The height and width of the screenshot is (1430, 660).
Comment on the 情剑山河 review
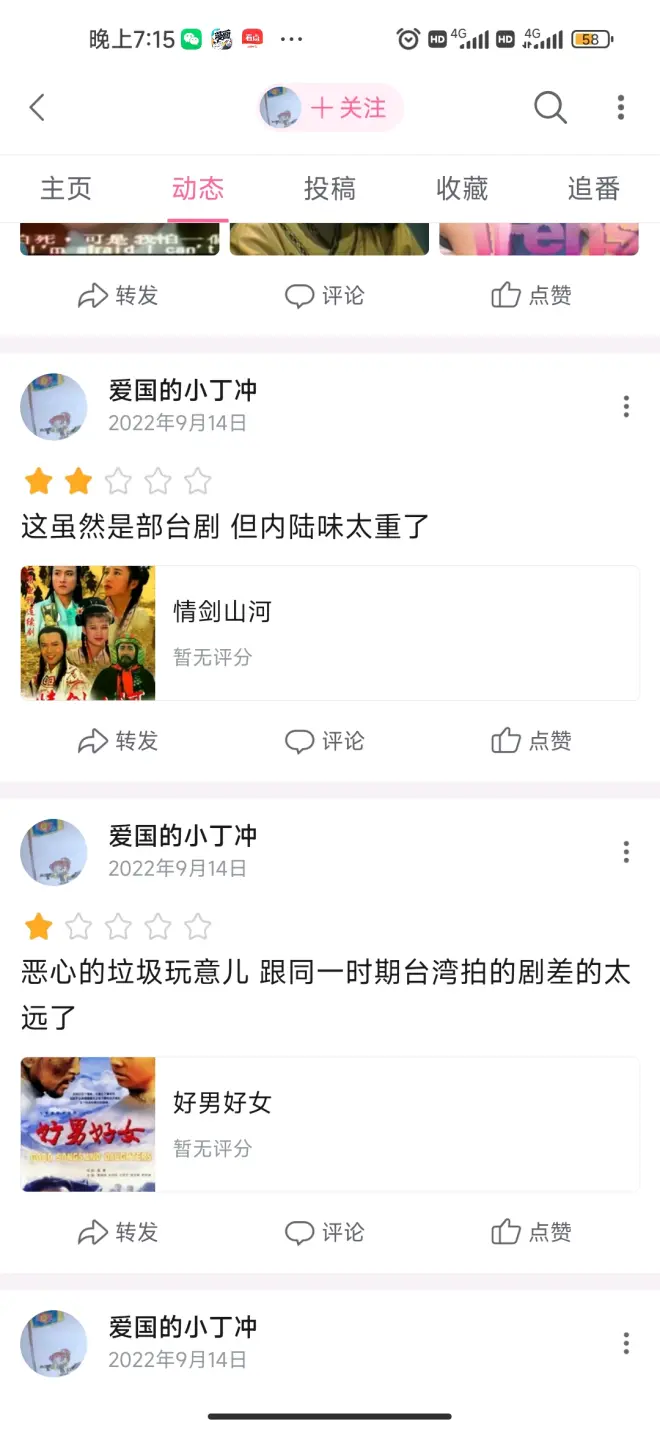(325, 741)
